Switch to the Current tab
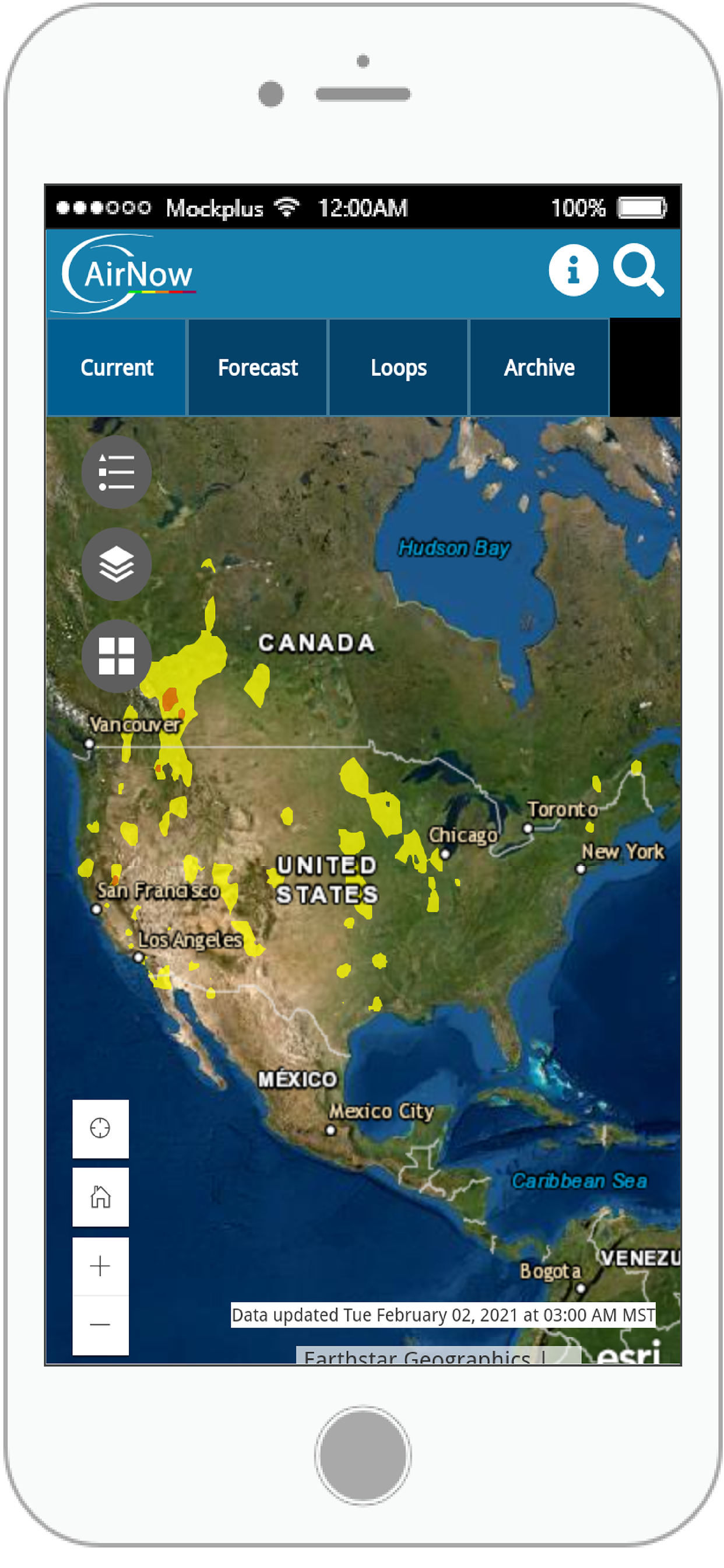Viewport: 724px width, 1568px height. (116, 367)
